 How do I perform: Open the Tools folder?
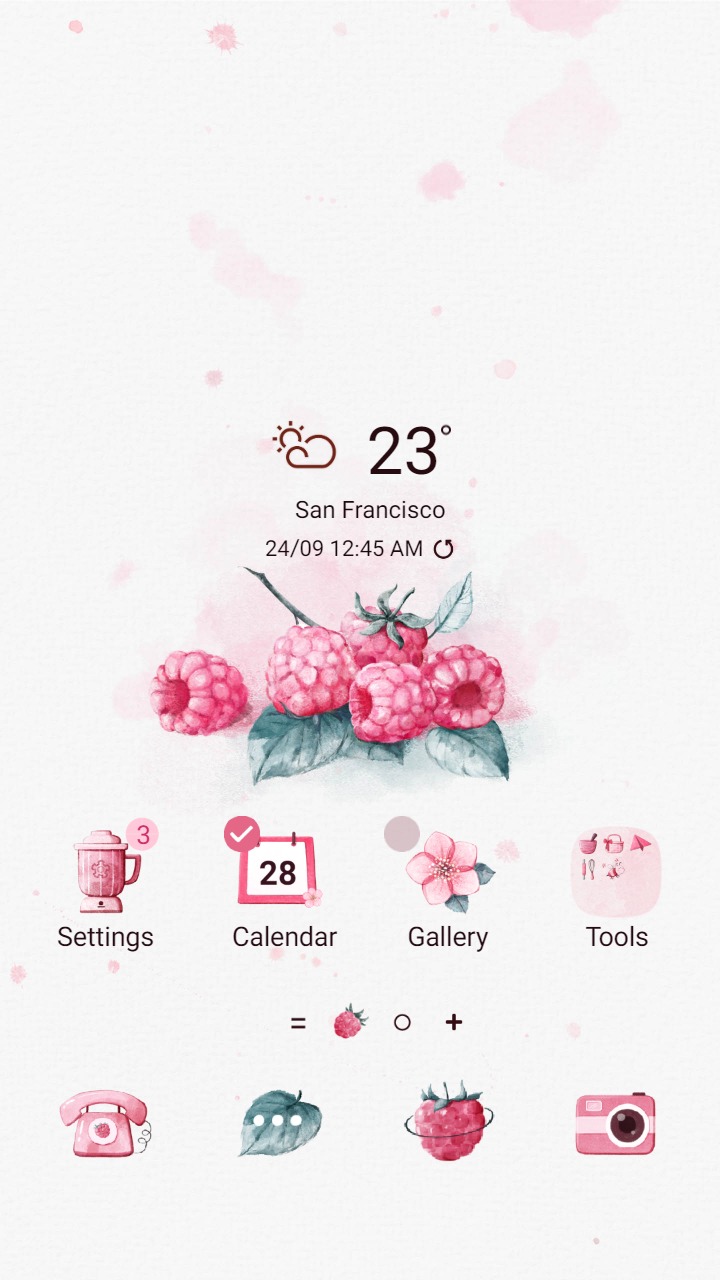616,872
